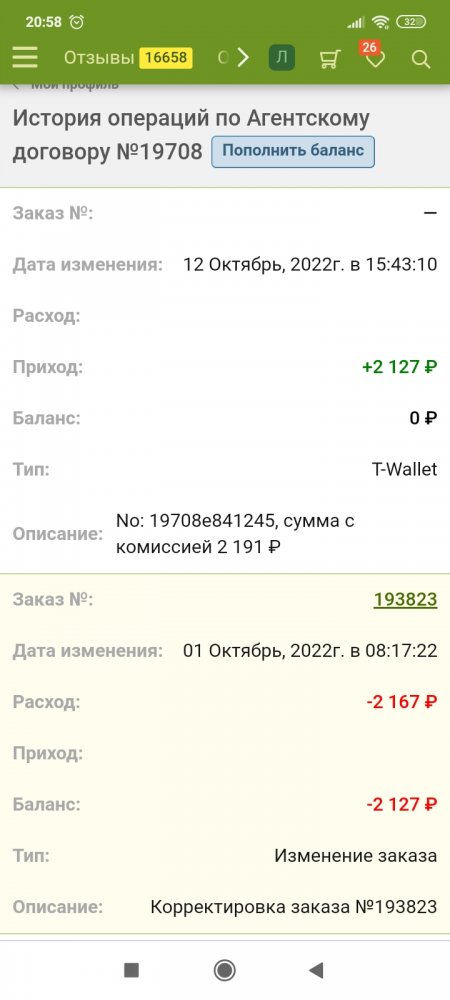Tap the right chevron in the top bar
Image resolution: width=450 pixels, height=1000 pixels.
point(243,58)
